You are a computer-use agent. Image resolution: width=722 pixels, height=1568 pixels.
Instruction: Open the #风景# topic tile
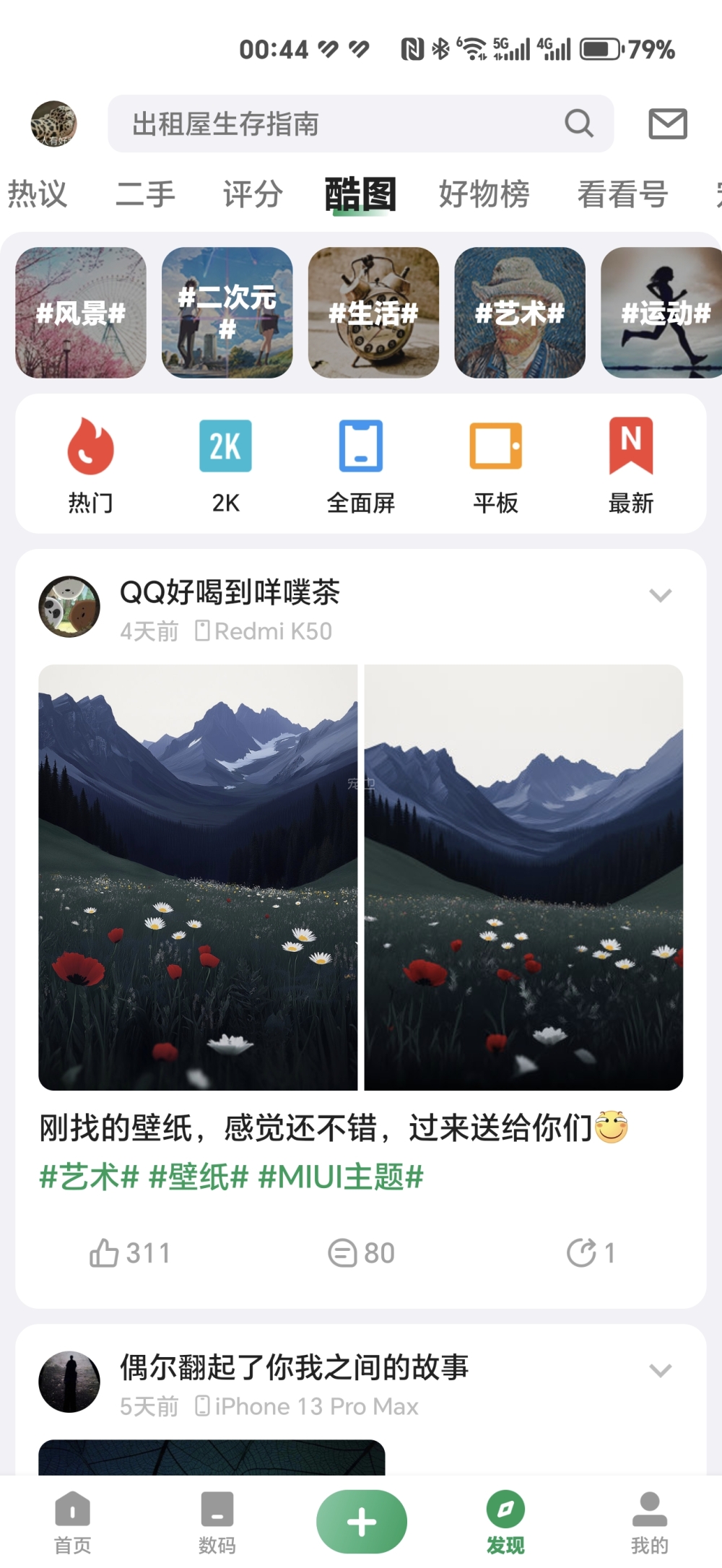[81, 313]
